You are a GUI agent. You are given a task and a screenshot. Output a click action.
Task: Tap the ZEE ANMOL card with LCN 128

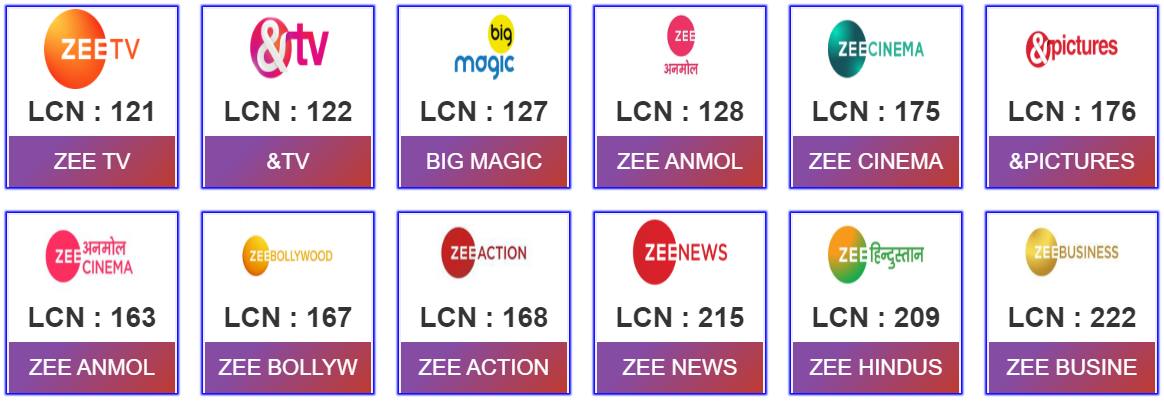click(680, 98)
